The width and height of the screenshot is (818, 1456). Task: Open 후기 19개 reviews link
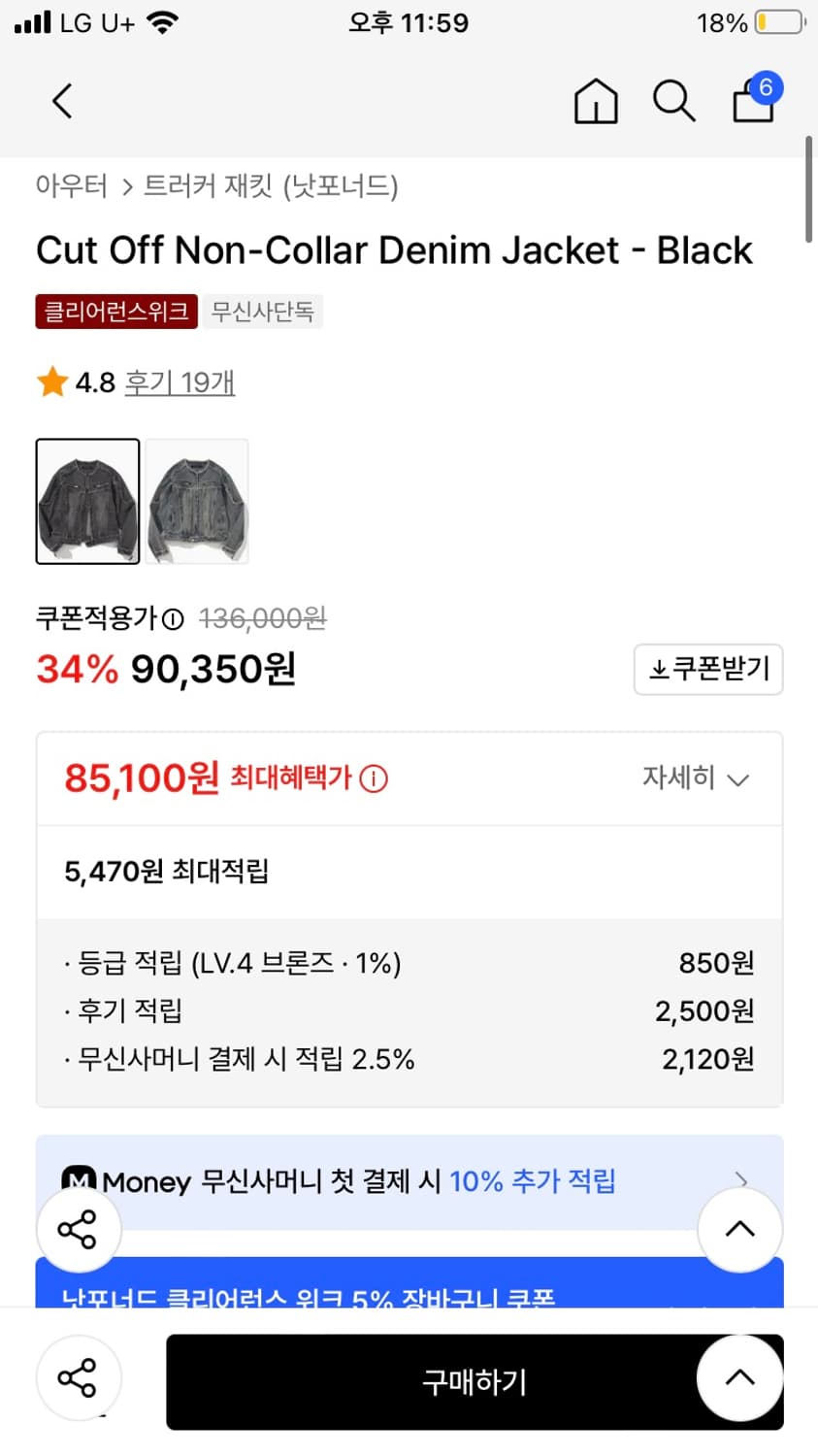180,382
